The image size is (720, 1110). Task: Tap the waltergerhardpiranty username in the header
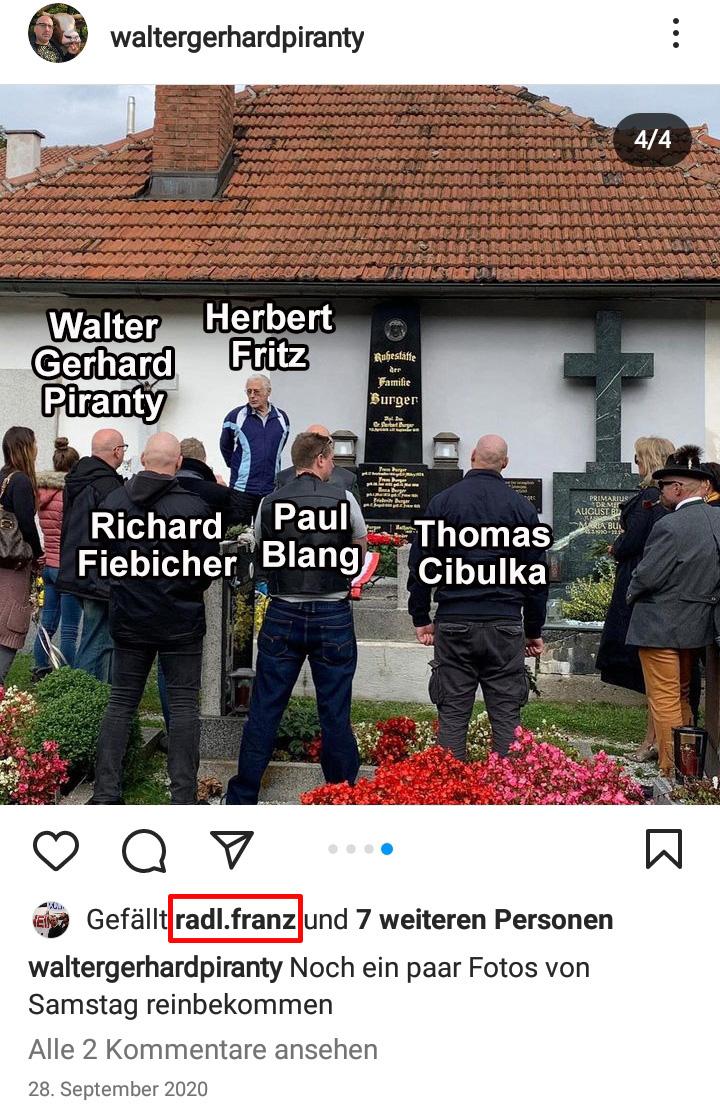[x=237, y=38]
